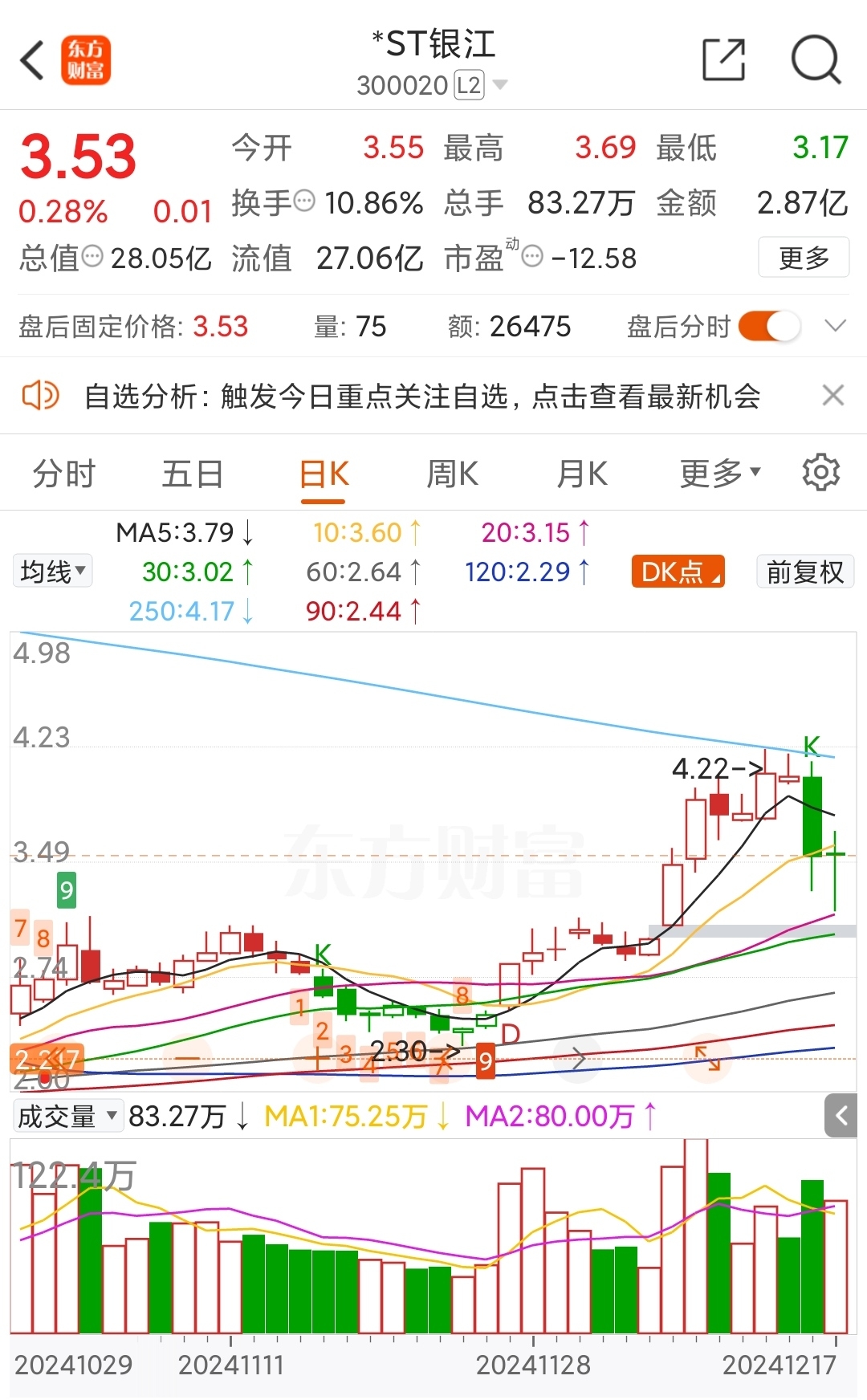Switch to the 分时 chart tab
Screen dimensions: 867x1400
64,474
